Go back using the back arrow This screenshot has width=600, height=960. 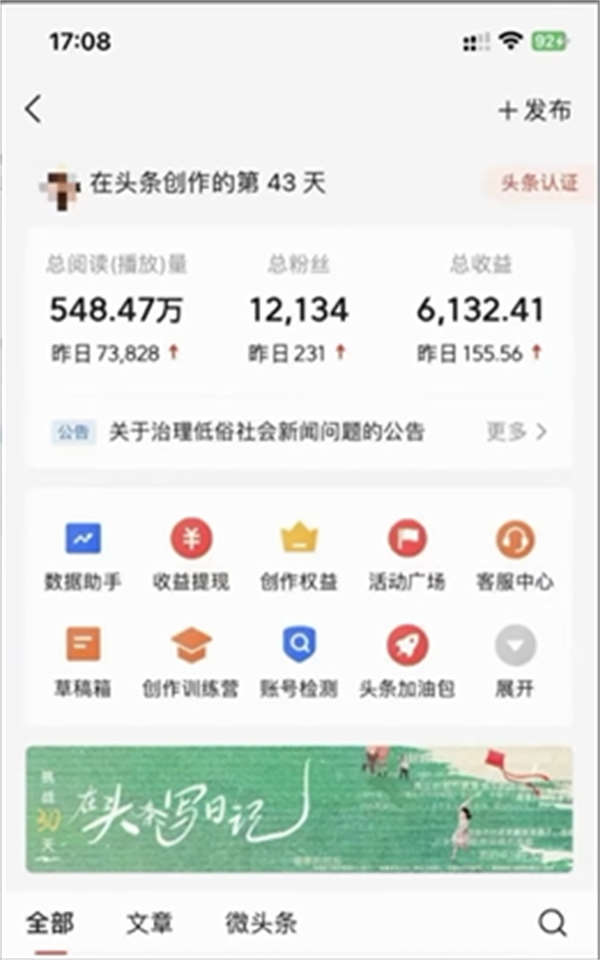coord(35,110)
